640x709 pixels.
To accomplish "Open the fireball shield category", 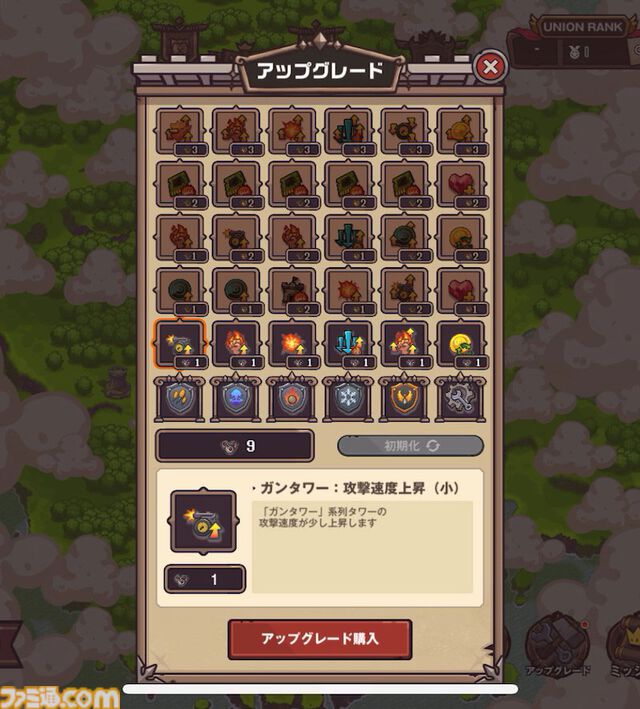I will 291,398.
